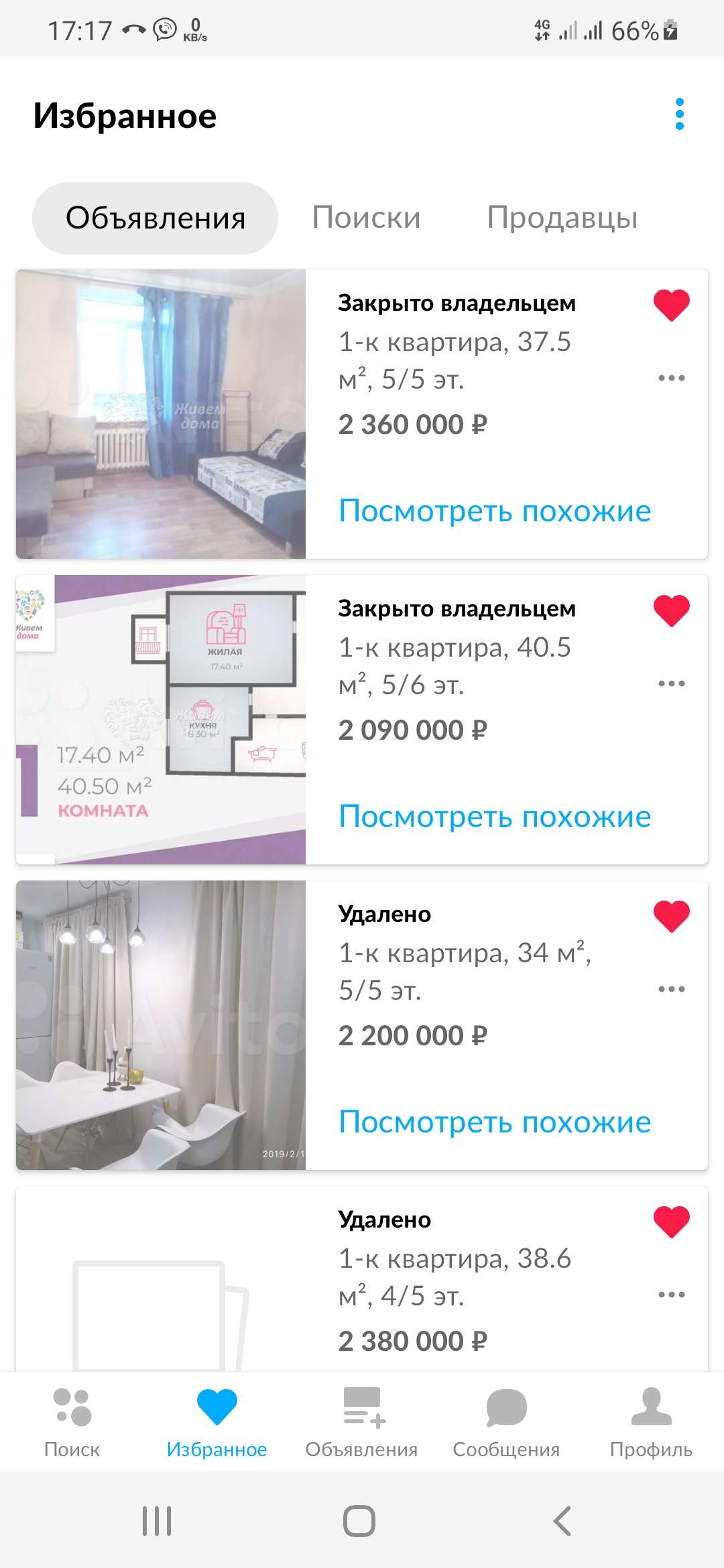The image size is (724, 1568).
Task: Open the Объявления bottom navigation item
Action: pos(361,1422)
